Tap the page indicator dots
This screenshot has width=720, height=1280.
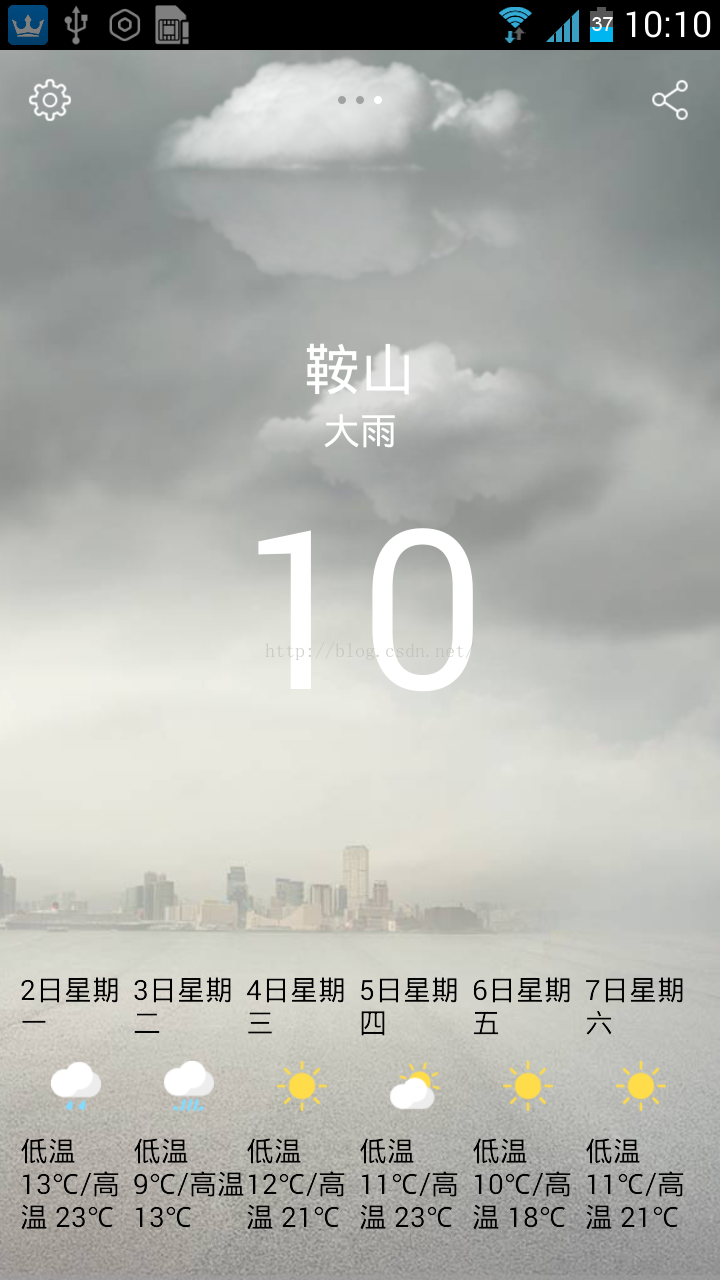click(360, 100)
